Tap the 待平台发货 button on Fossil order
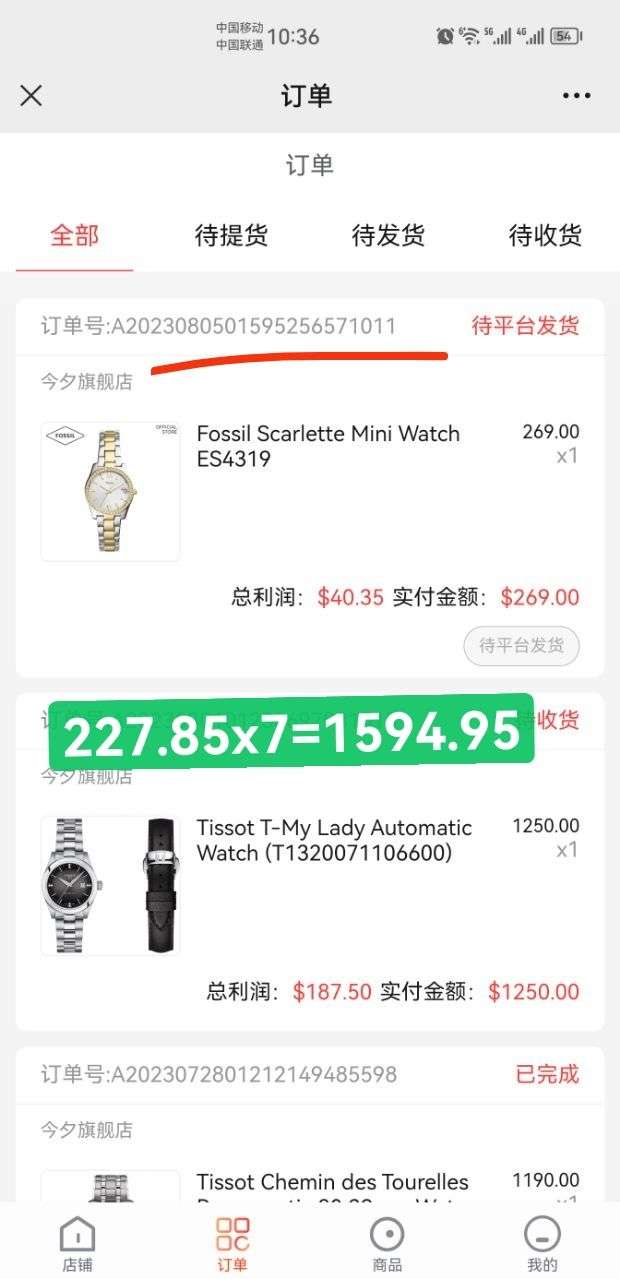Screen dimensions: 620x1279 pos(521,645)
